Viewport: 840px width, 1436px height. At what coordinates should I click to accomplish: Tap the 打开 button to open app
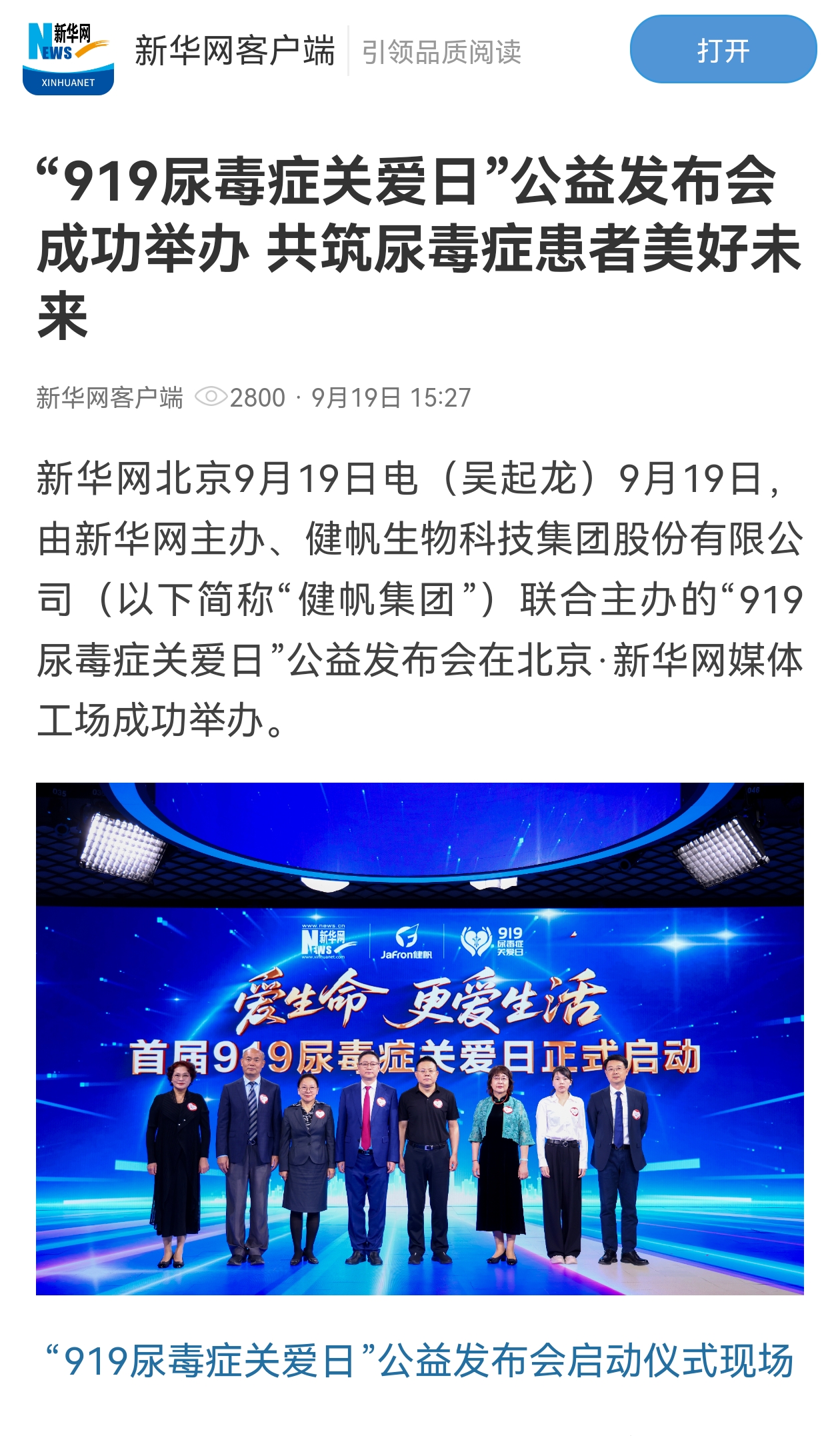pos(723,50)
